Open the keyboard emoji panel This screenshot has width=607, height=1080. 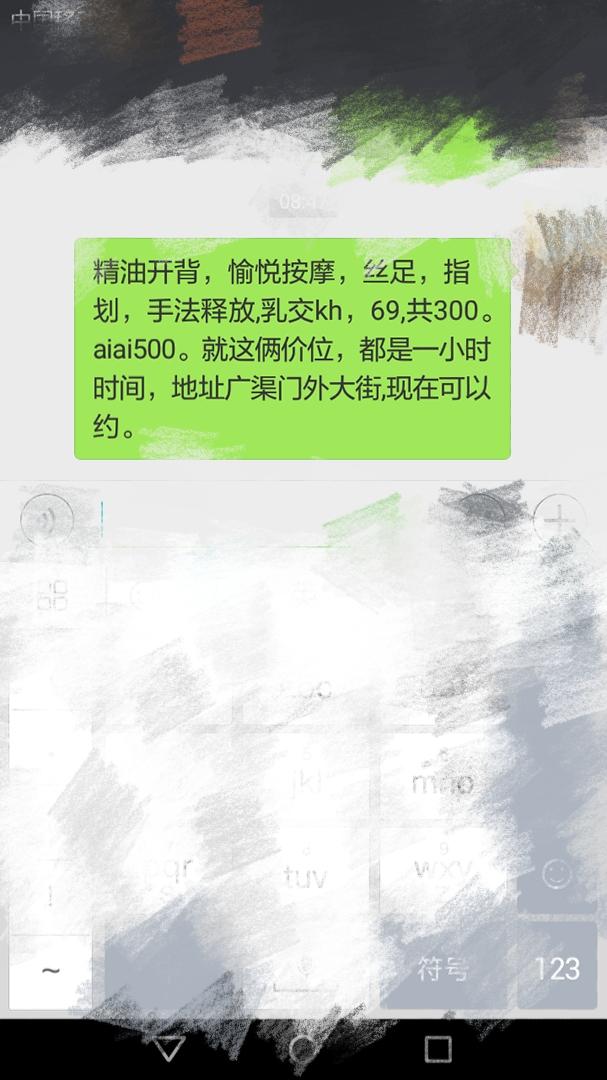coord(556,874)
